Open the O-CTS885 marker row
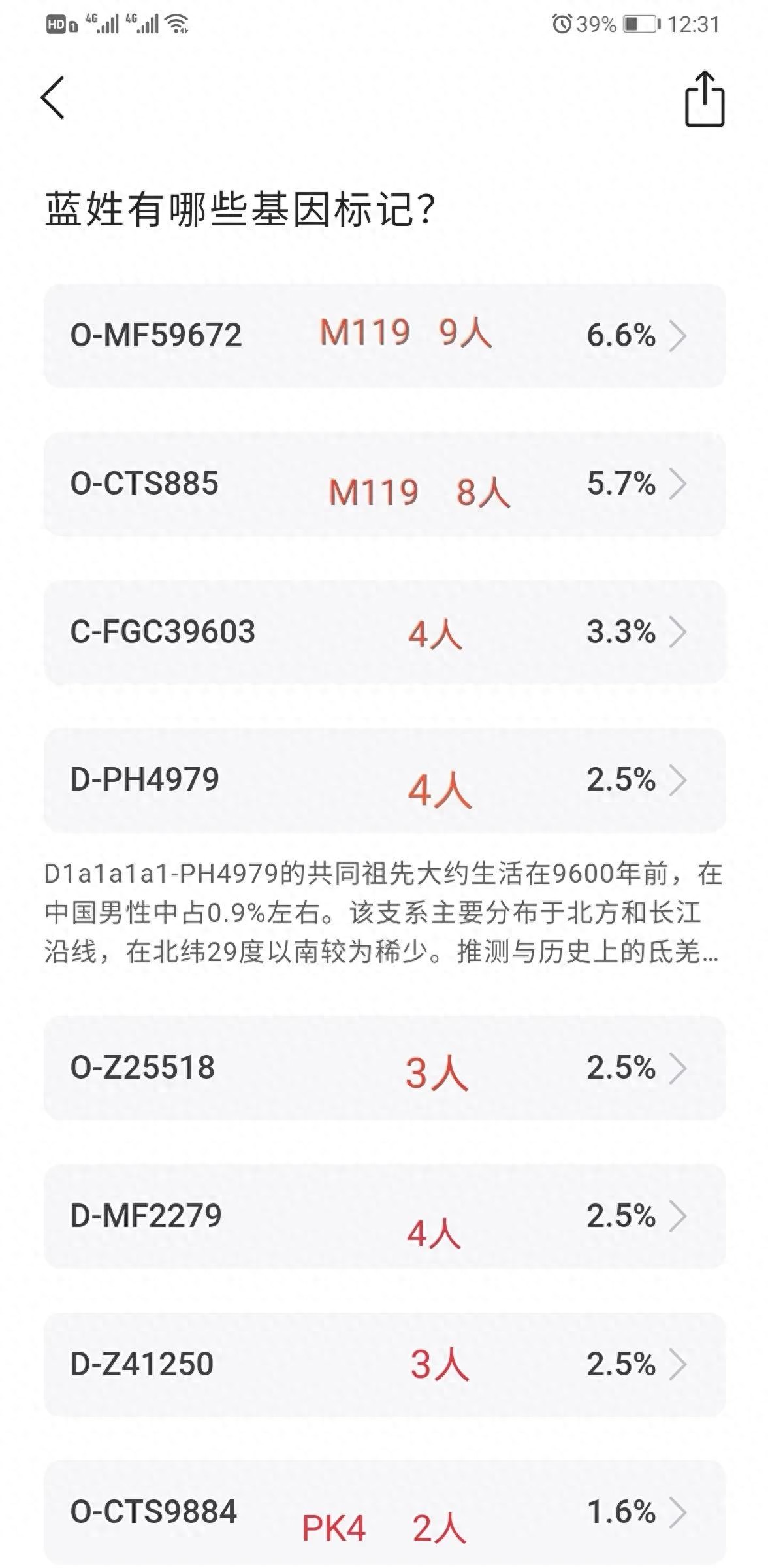This screenshot has height=1568, width=768. pyautogui.click(x=385, y=484)
